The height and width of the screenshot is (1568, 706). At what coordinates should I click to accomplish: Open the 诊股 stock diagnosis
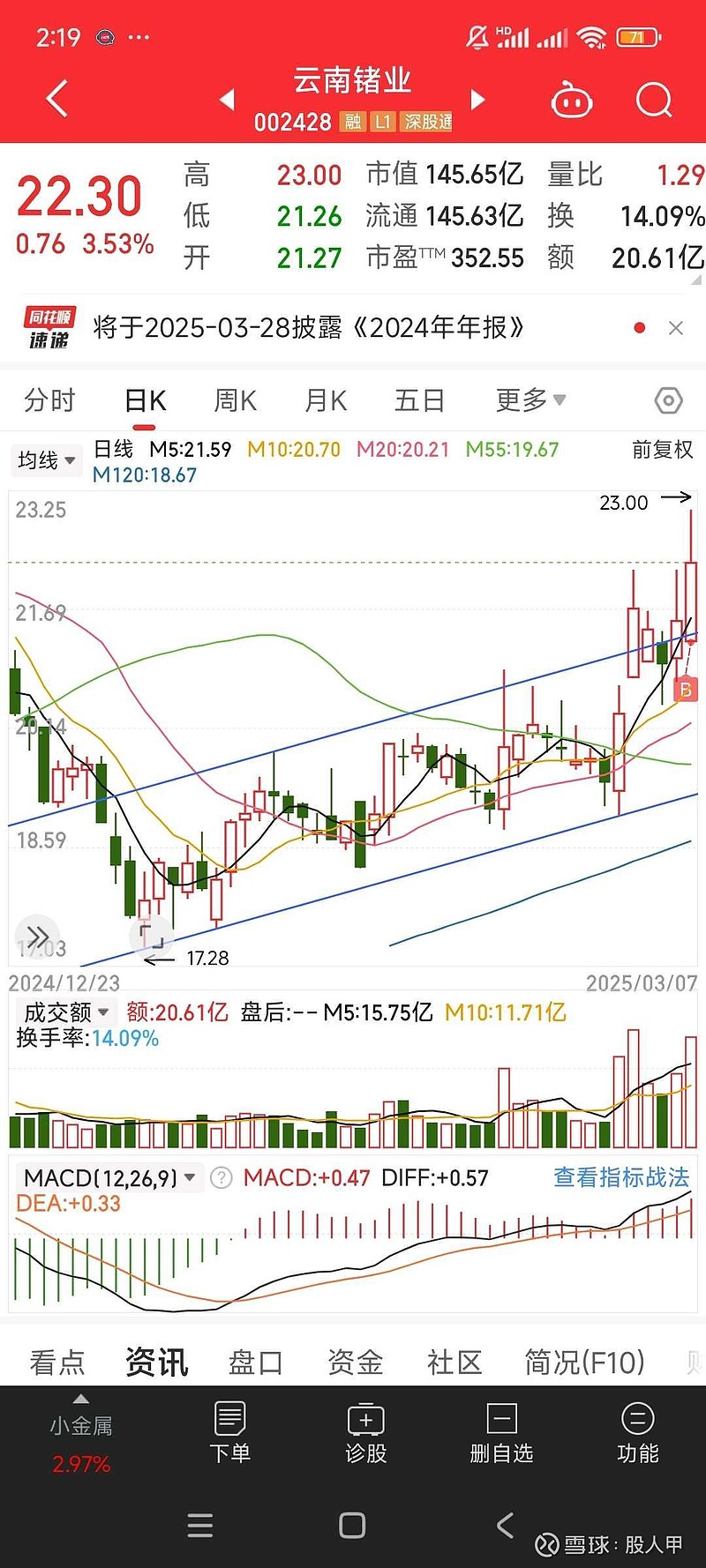point(366,1433)
